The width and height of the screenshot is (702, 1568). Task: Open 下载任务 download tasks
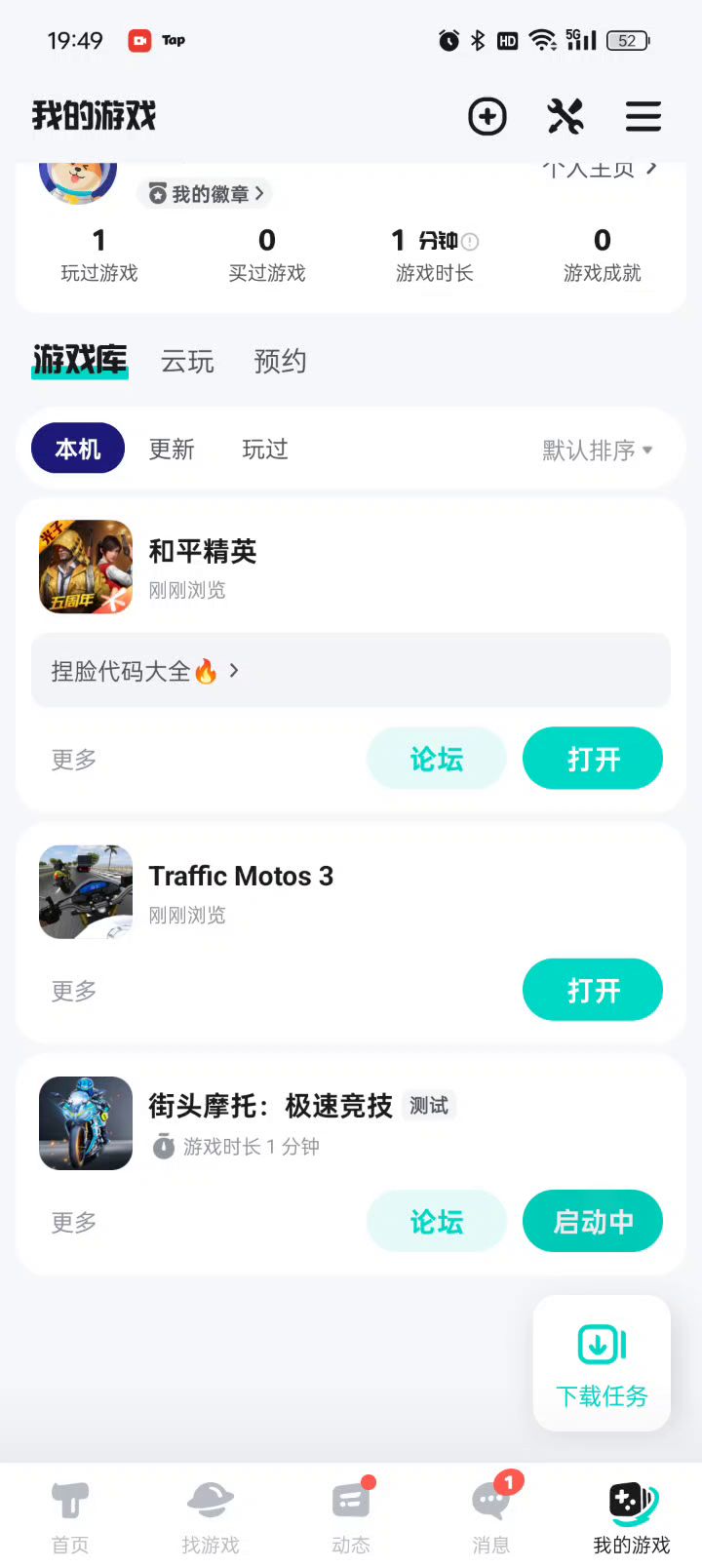point(602,1364)
